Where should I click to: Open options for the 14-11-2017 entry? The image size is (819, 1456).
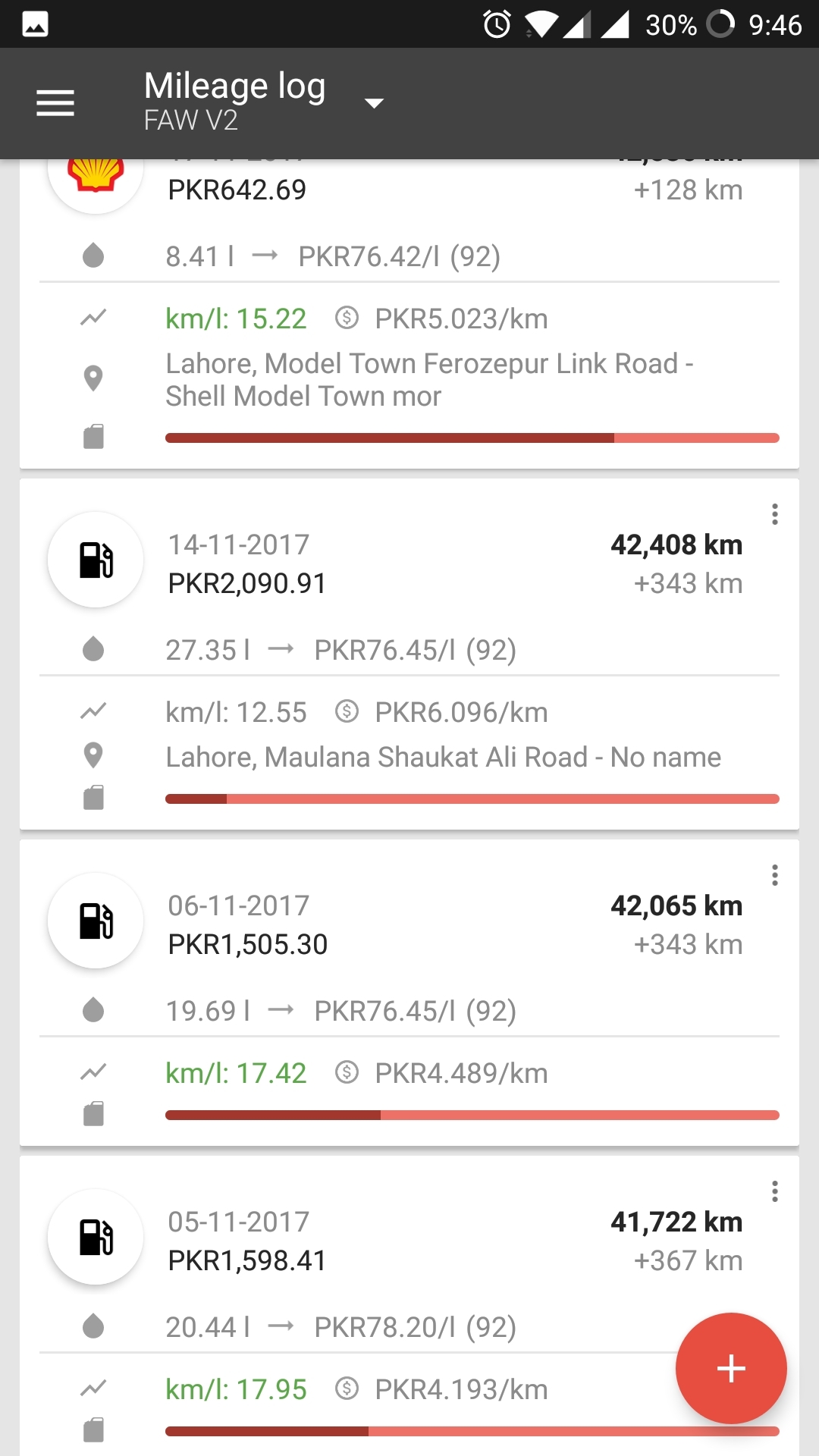(x=774, y=514)
